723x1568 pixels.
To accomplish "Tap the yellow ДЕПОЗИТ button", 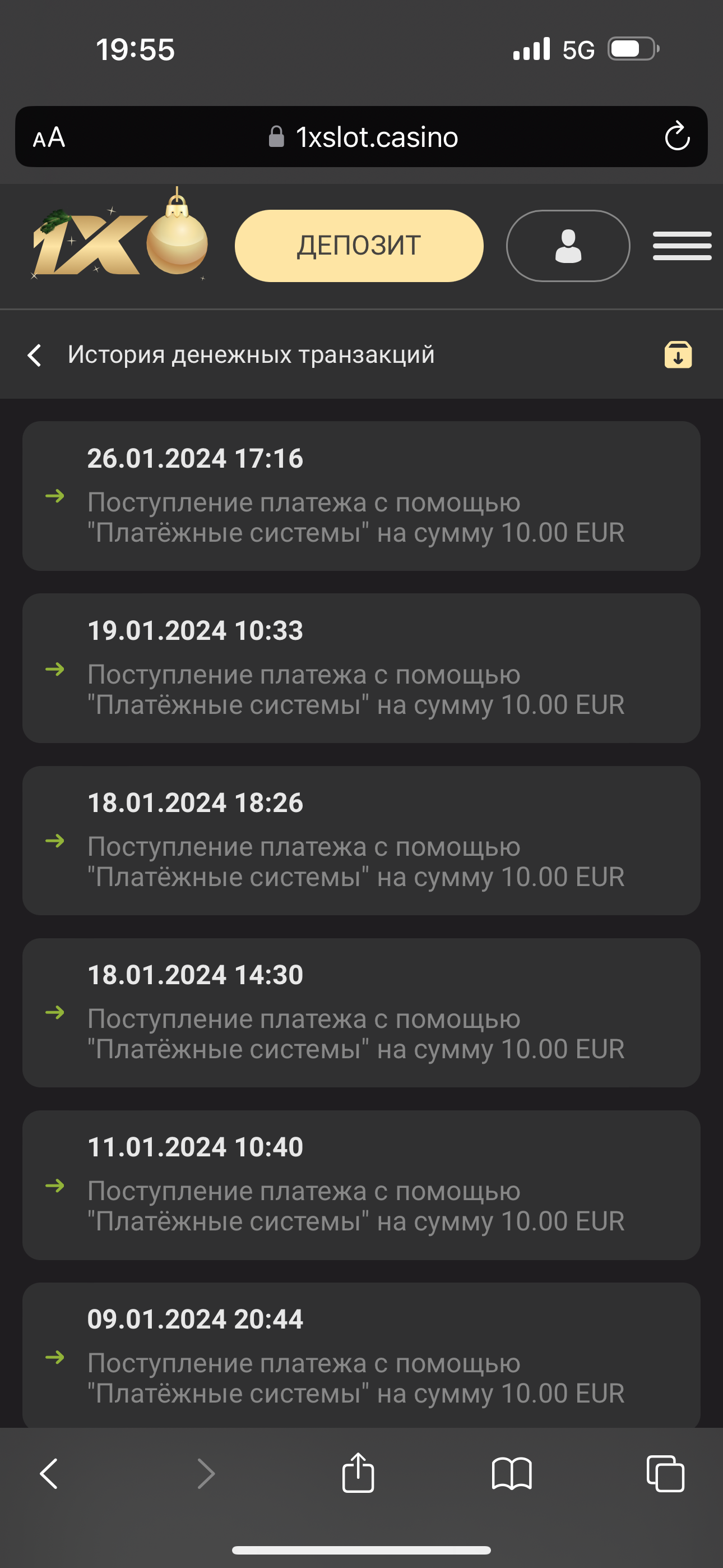I will point(359,246).
